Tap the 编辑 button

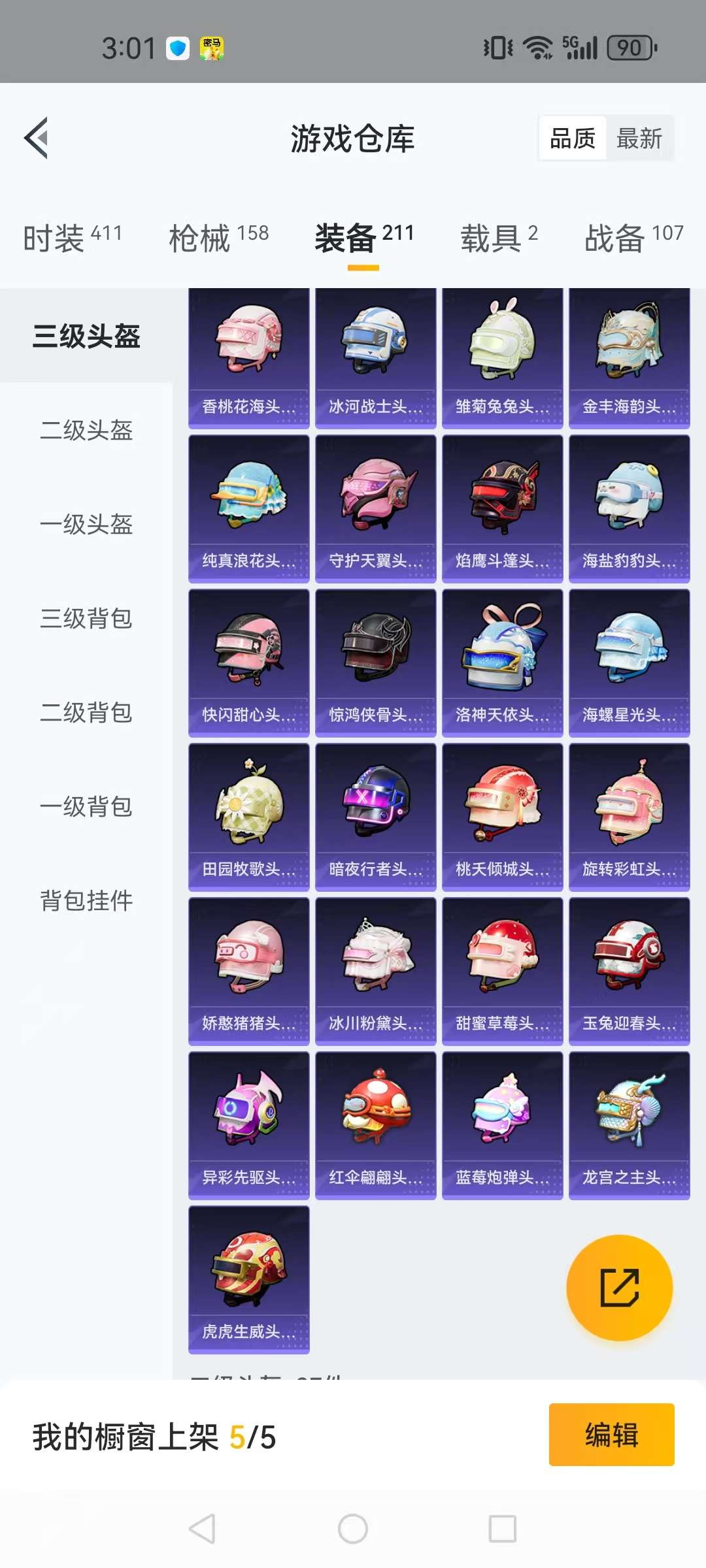tap(611, 1435)
